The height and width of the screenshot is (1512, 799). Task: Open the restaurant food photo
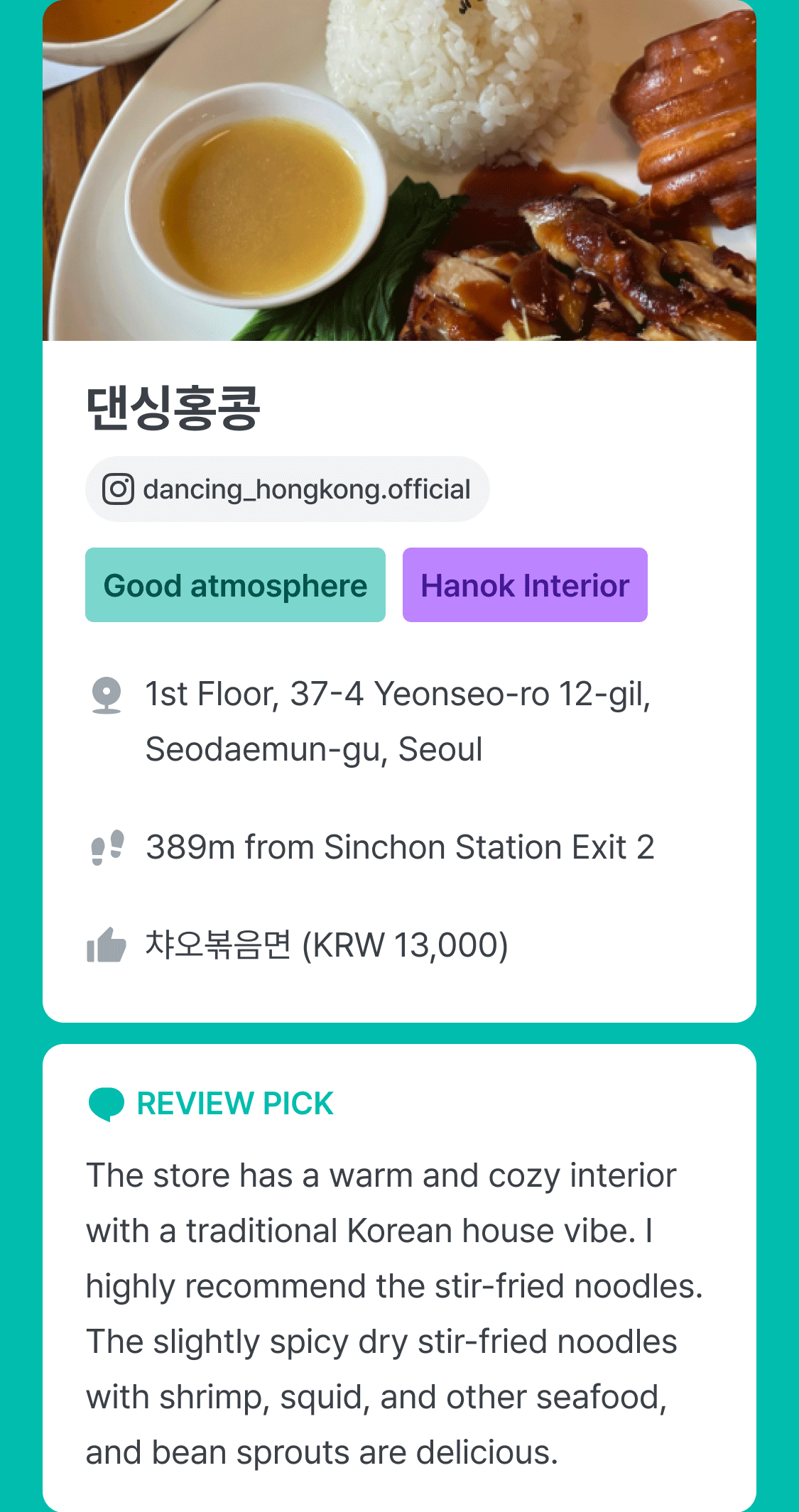[x=399, y=170]
